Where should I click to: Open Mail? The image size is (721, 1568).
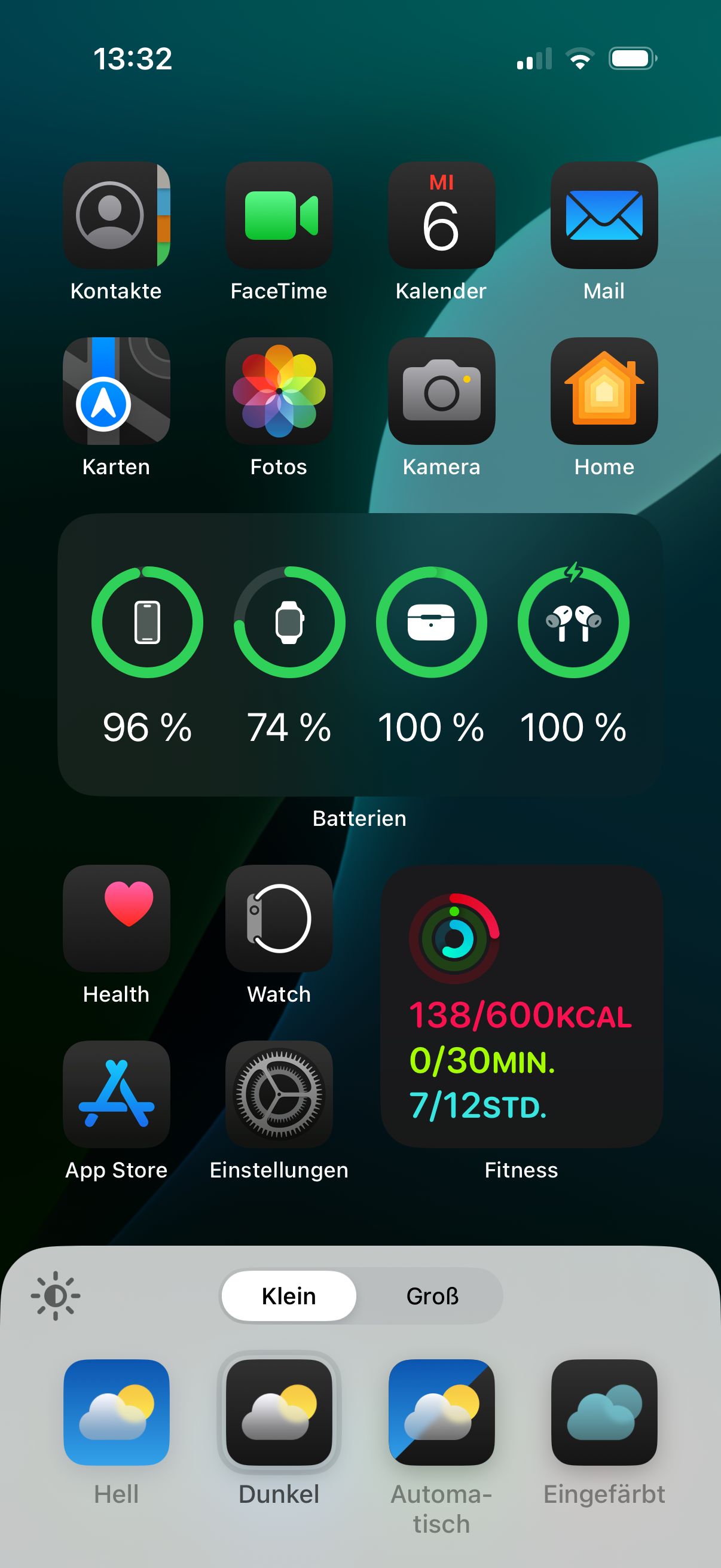pos(604,215)
